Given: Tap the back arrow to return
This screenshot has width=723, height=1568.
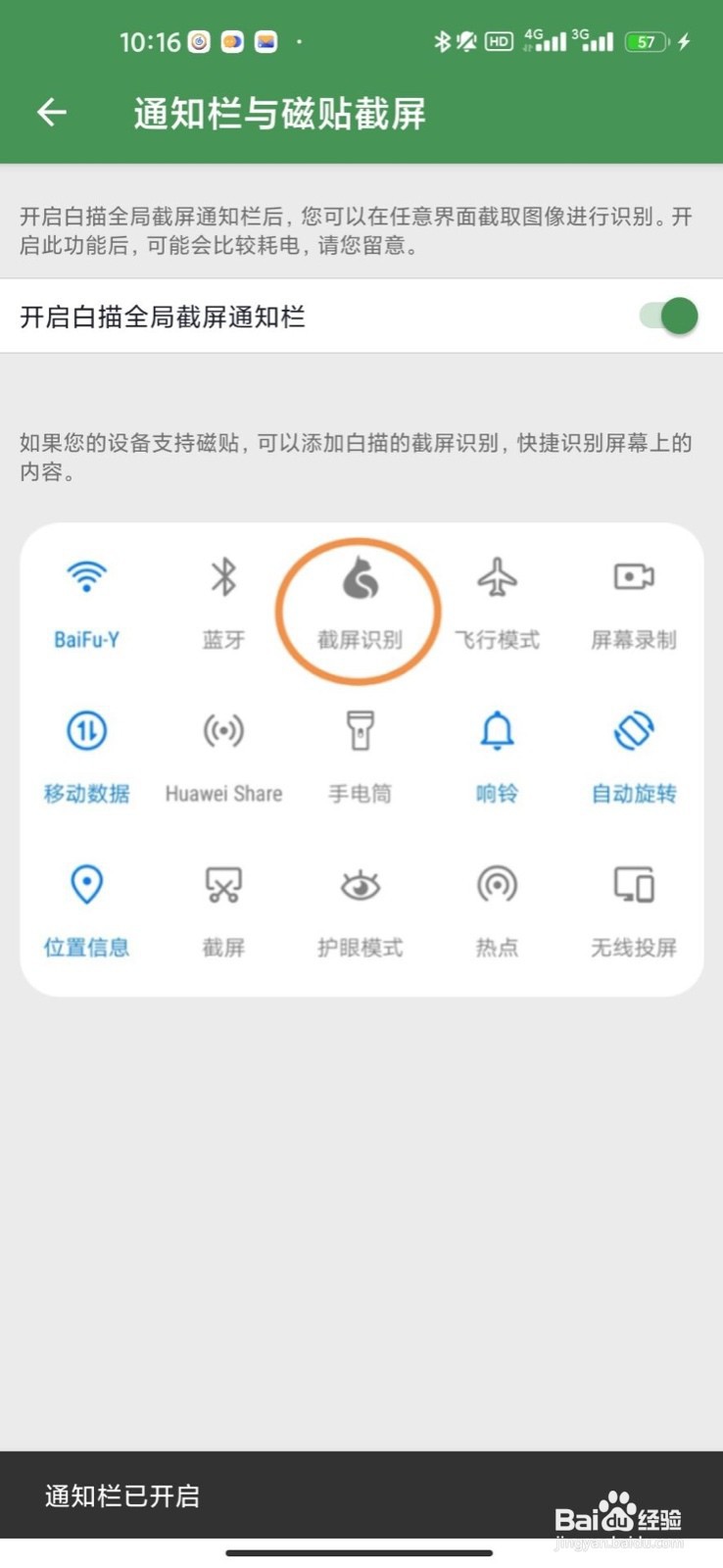Looking at the screenshot, I should click(50, 113).
